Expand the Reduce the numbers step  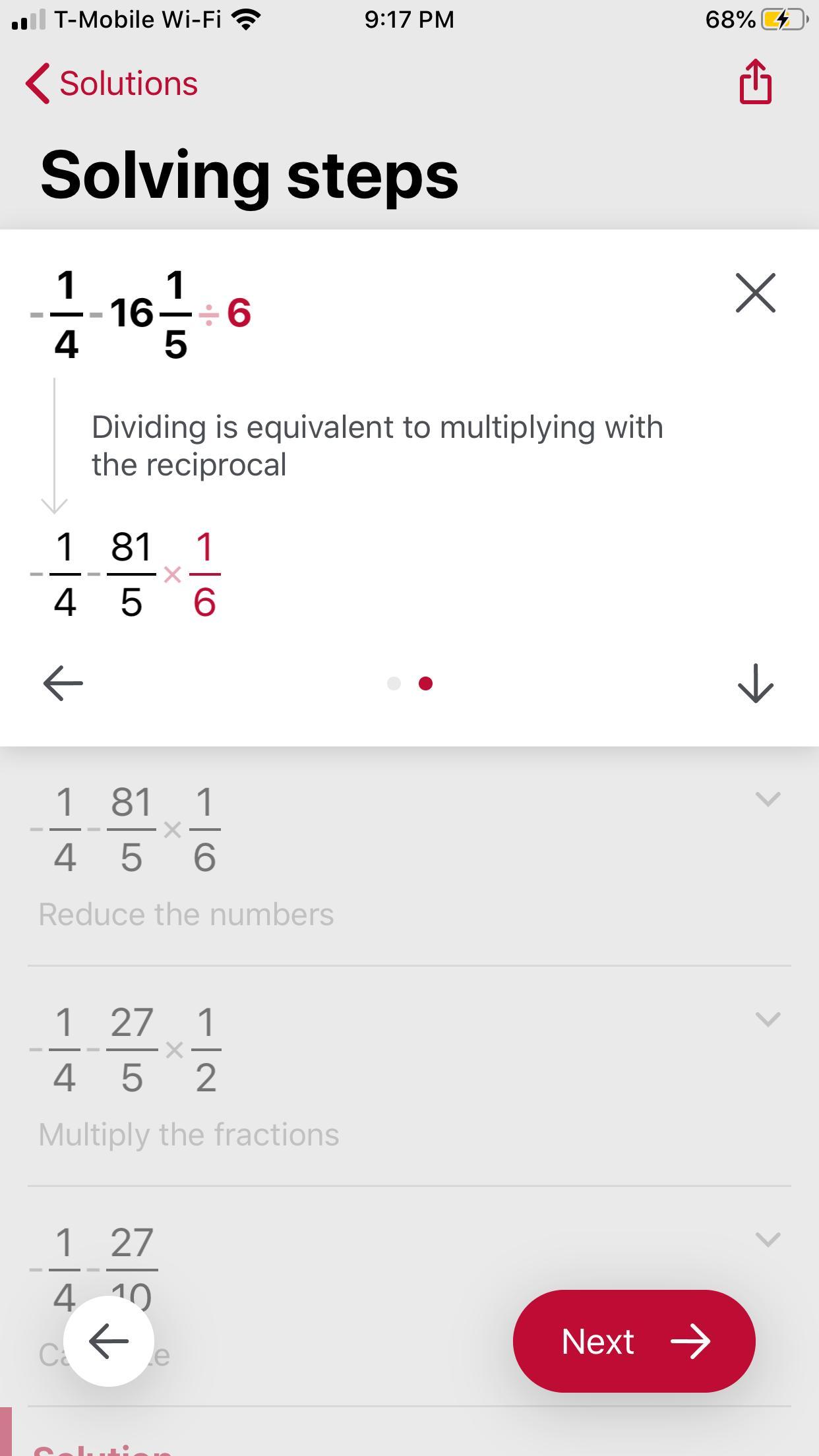[x=768, y=799]
